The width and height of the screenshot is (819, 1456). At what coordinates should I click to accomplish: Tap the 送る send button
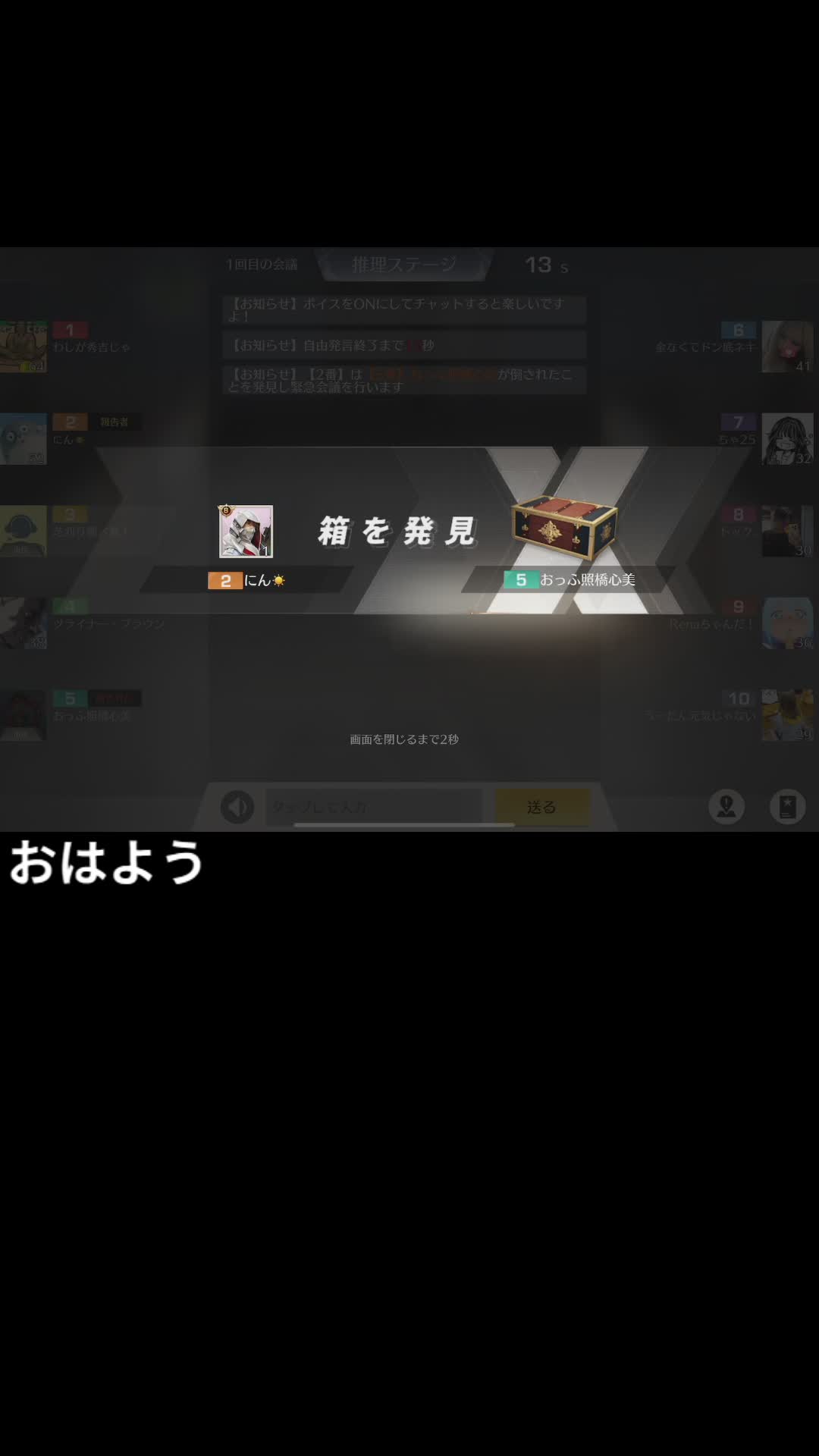click(541, 807)
